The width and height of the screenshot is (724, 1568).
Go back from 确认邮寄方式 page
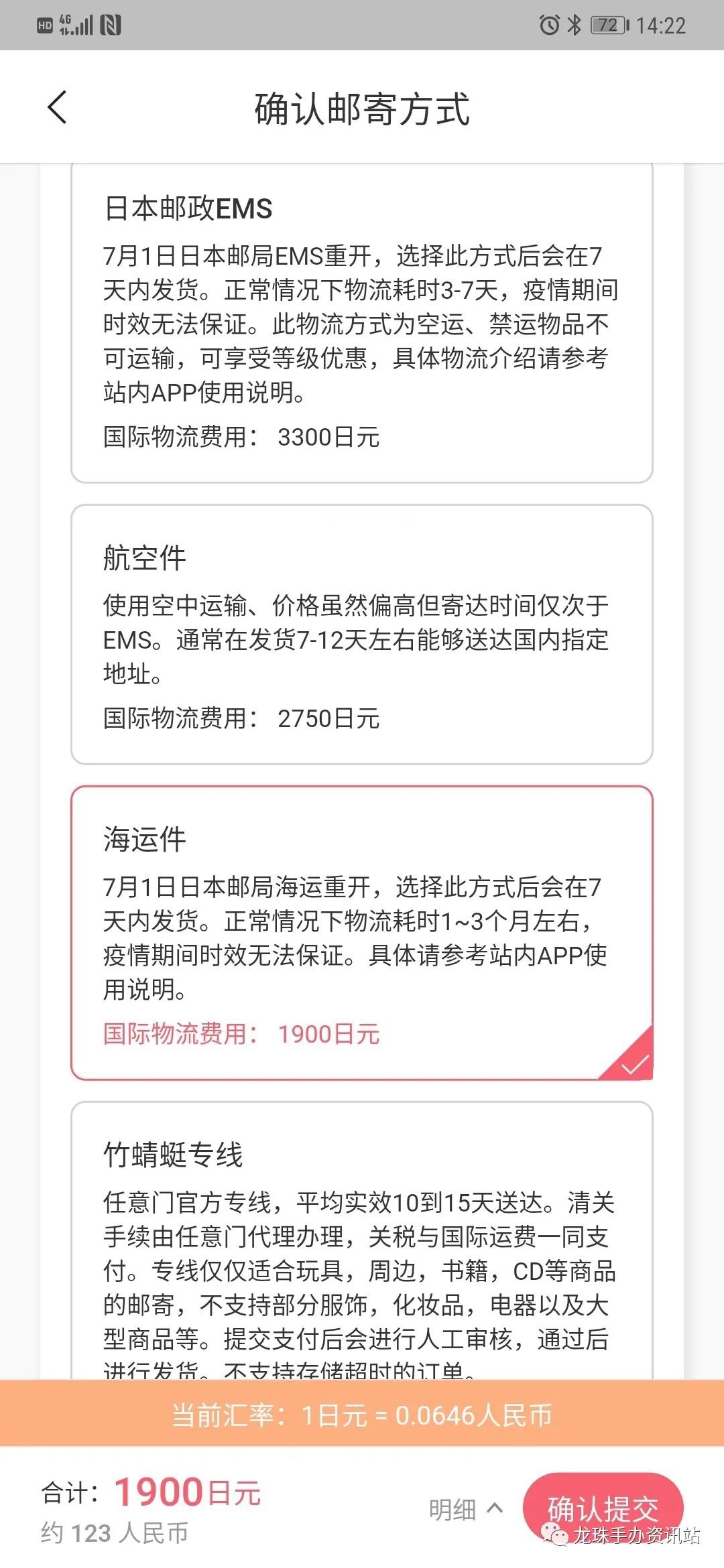[x=58, y=107]
